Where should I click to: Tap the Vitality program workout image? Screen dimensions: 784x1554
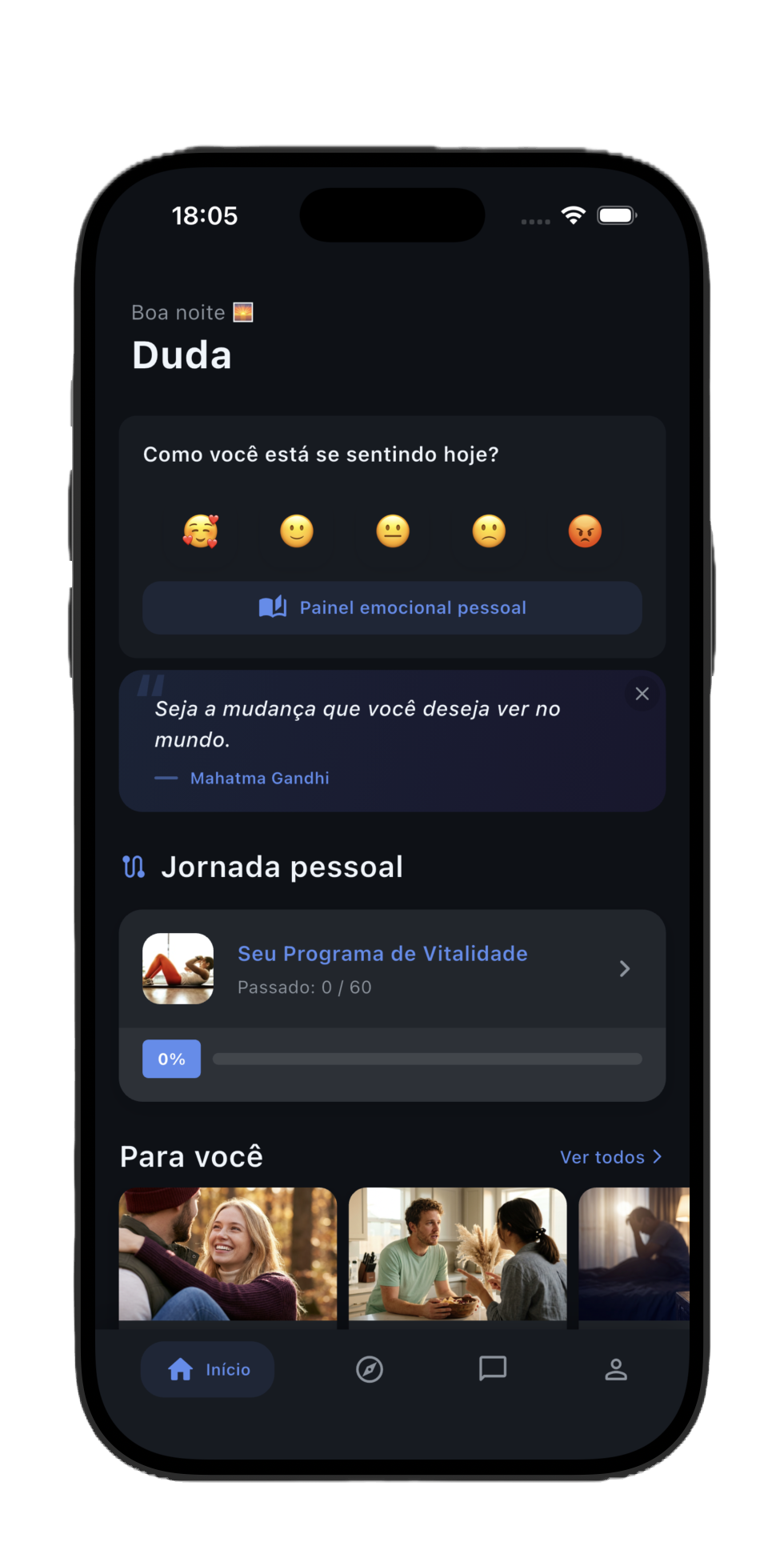click(178, 968)
